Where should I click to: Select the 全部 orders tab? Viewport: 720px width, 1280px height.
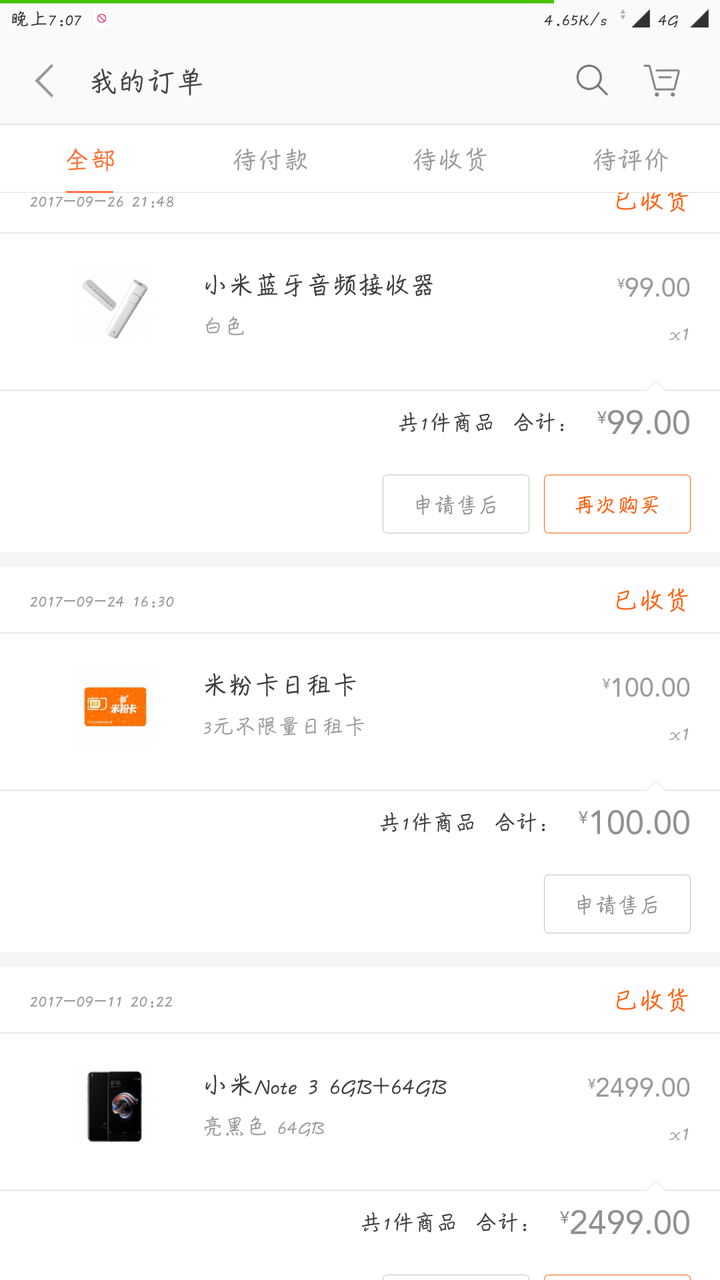(x=90, y=160)
